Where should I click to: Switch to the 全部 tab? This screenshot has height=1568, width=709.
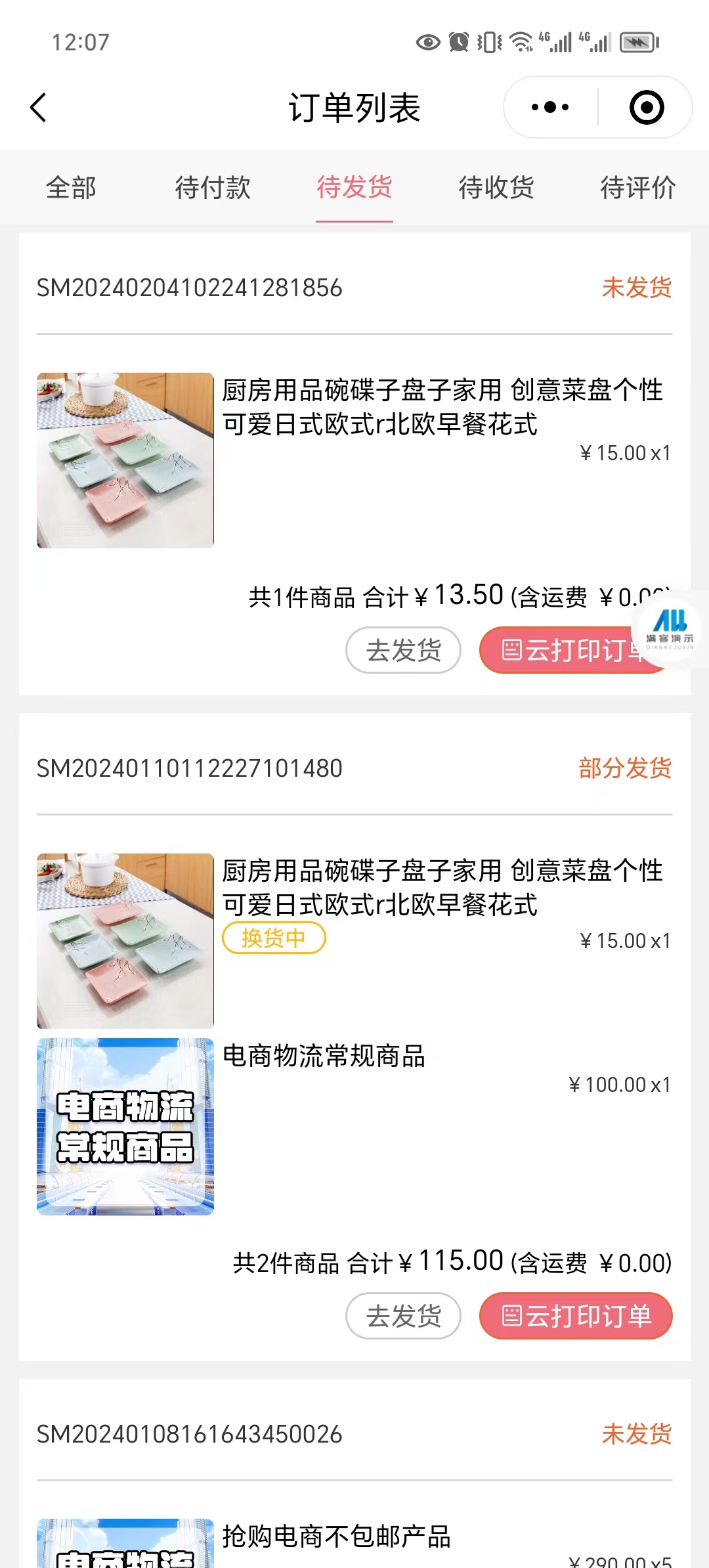coord(71,188)
